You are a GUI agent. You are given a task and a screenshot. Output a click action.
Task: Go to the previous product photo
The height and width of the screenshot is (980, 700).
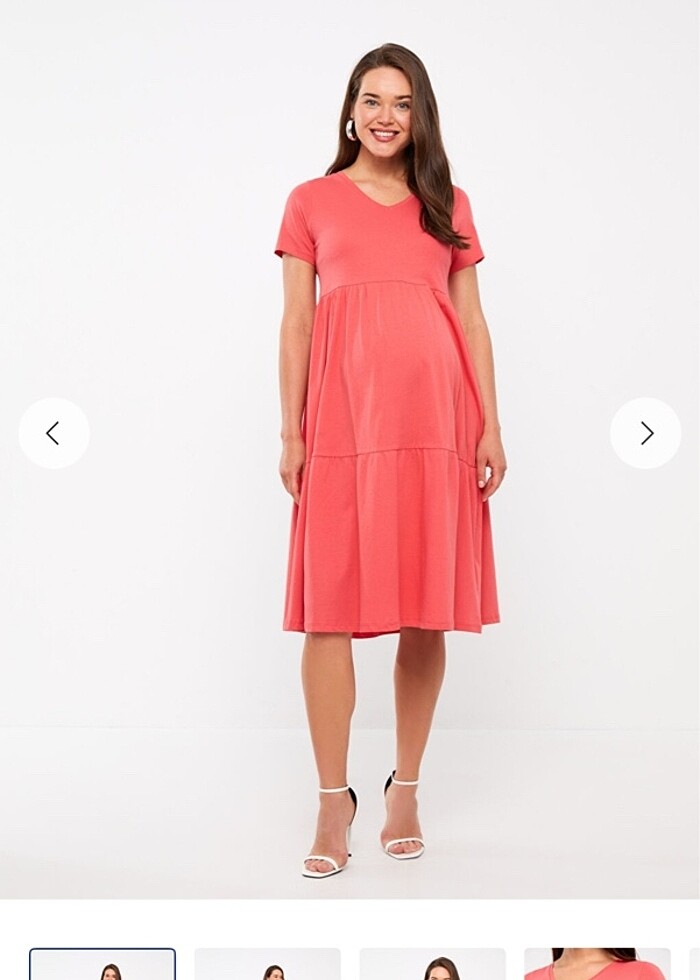[x=54, y=433]
